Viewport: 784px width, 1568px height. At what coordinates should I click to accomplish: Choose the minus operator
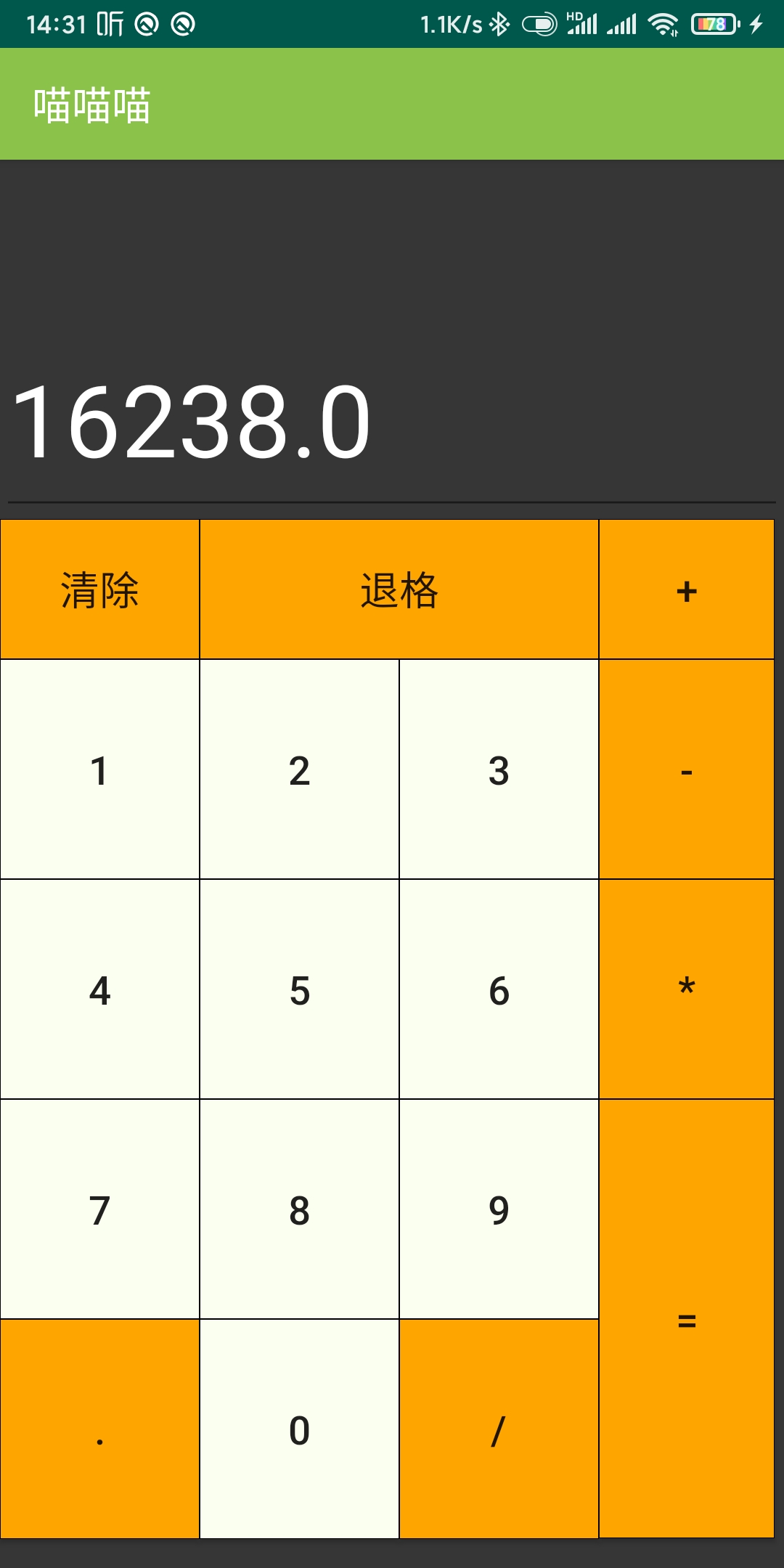(686, 769)
